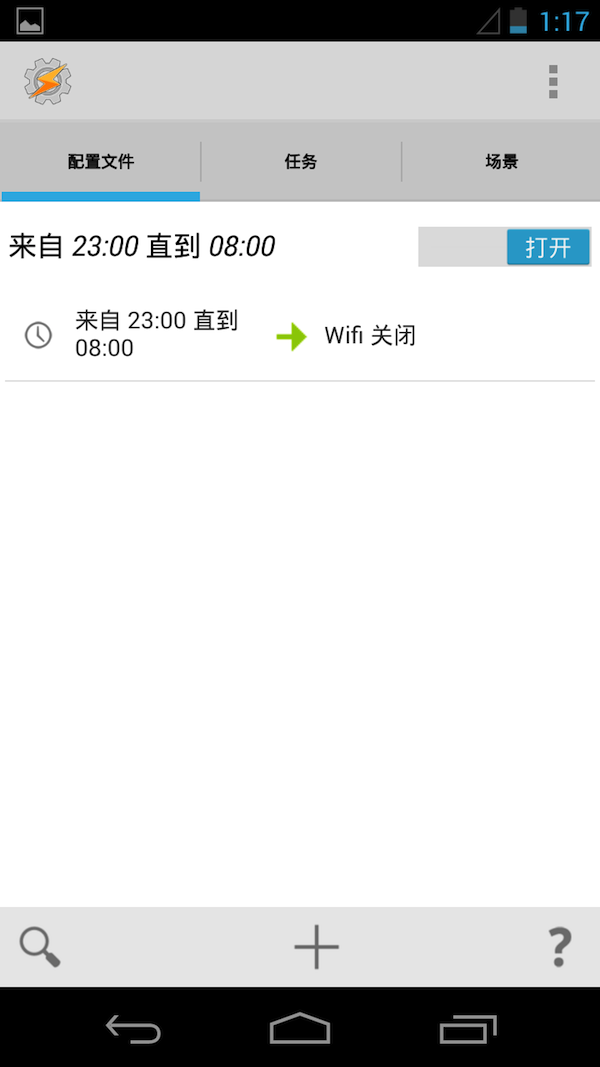Image resolution: width=600 pixels, height=1067 pixels.
Task: Go to the home screen
Action: coord(300,1028)
